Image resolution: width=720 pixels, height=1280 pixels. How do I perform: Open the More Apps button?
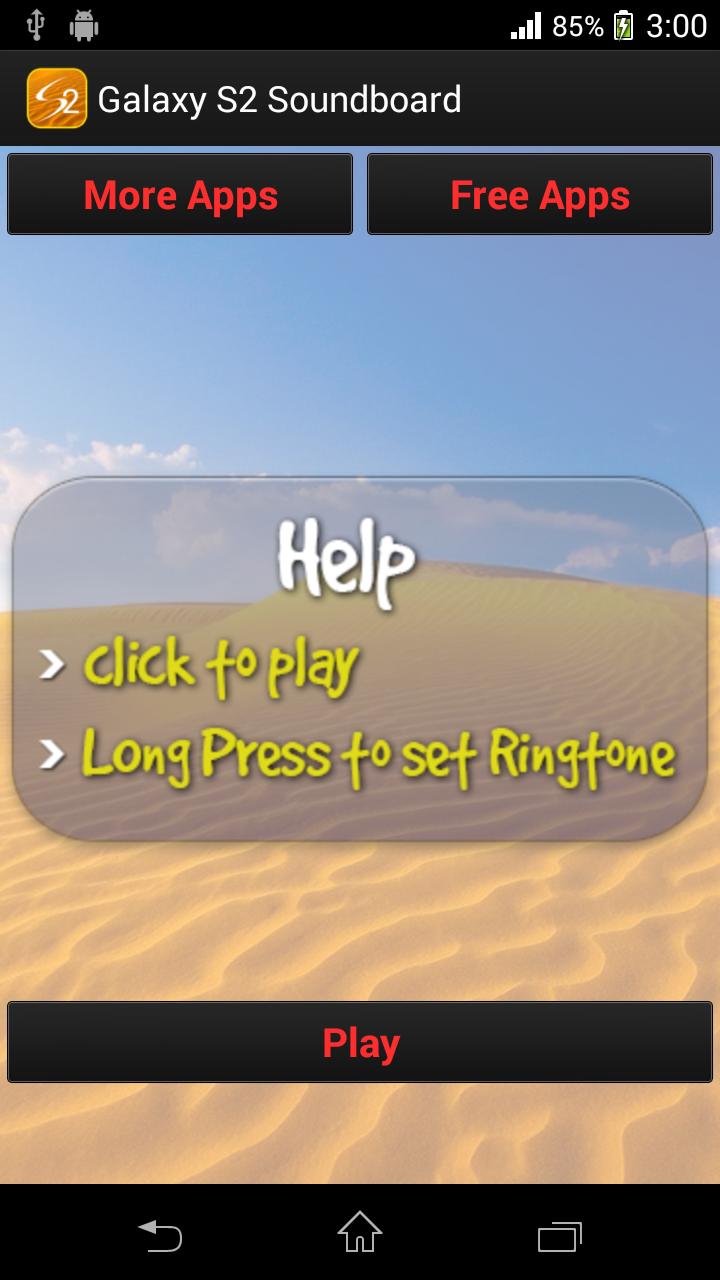(x=180, y=195)
